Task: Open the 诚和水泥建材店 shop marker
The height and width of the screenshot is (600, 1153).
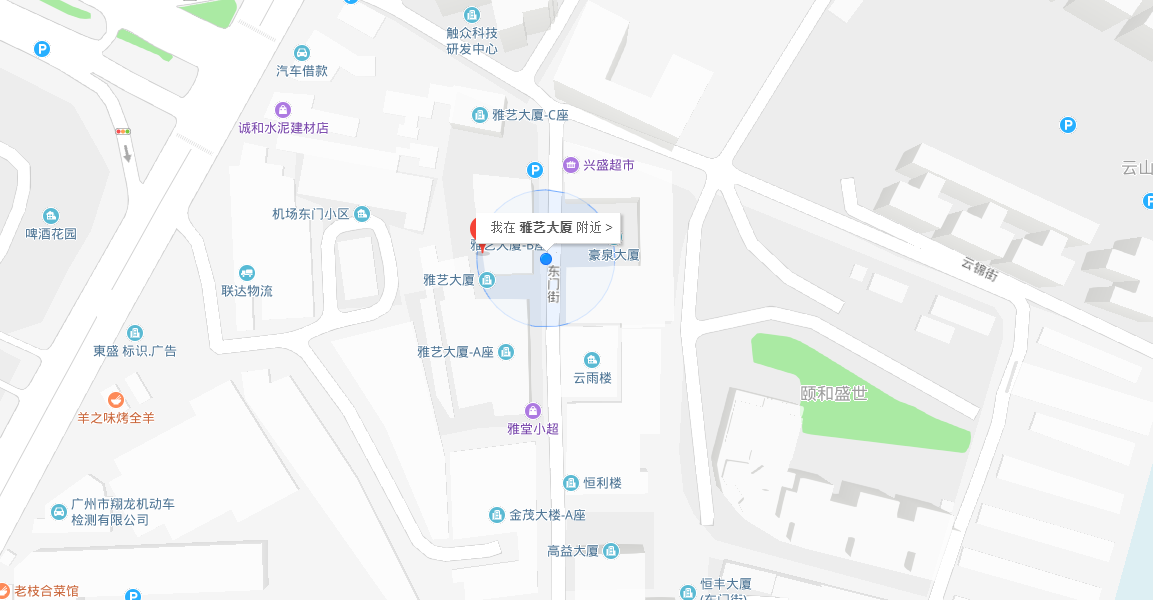Action: 284,110
